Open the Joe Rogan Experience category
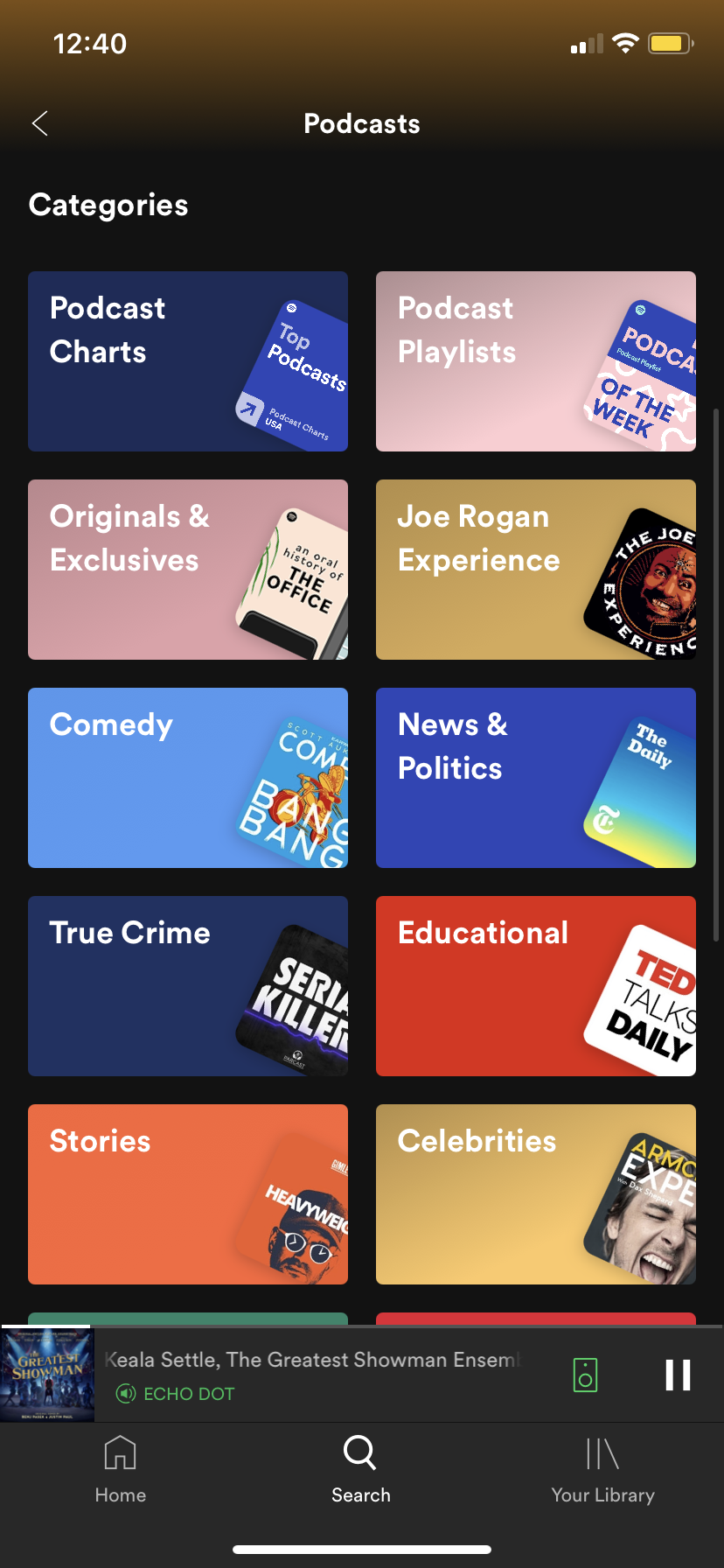Image resolution: width=724 pixels, height=1568 pixels. 536,570
